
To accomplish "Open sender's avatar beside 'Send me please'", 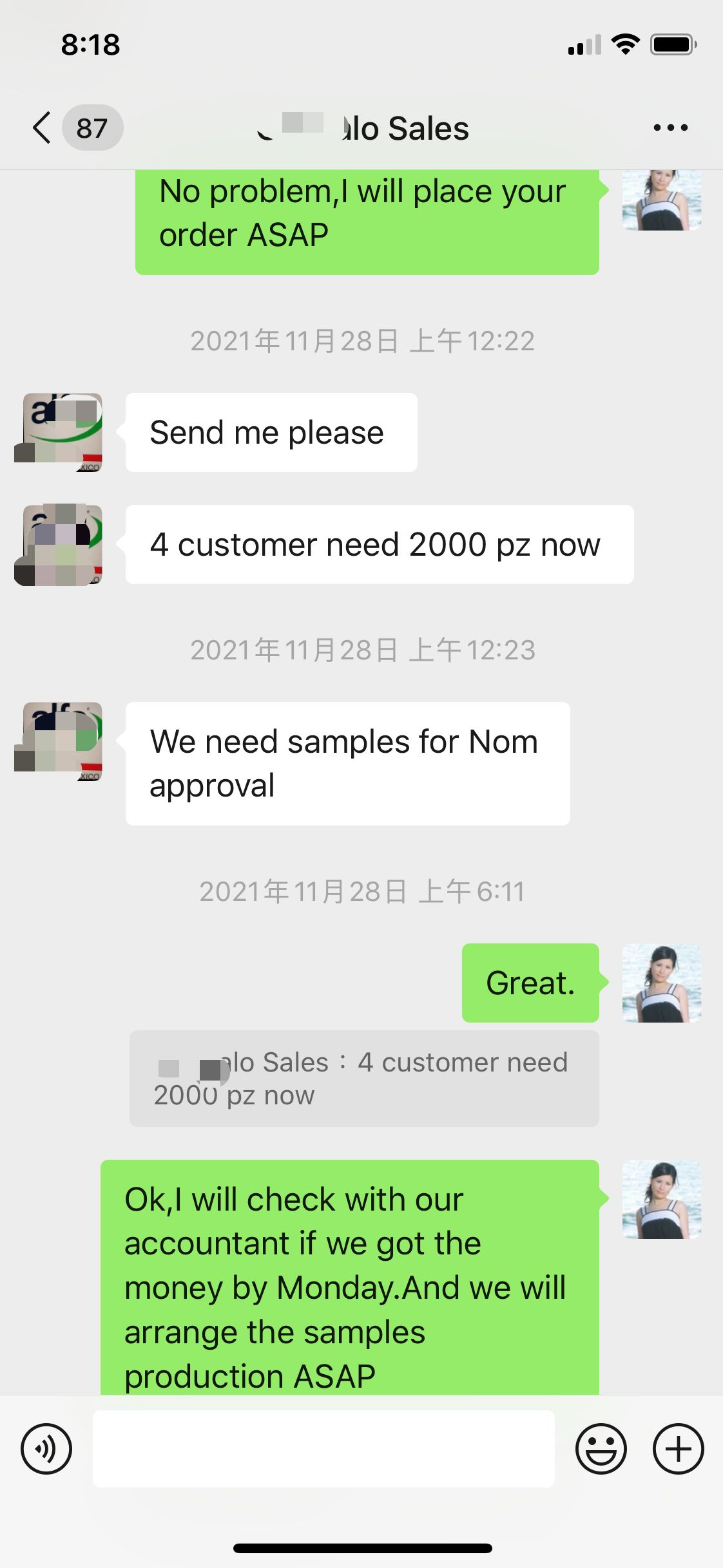I will tap(59, 432).
